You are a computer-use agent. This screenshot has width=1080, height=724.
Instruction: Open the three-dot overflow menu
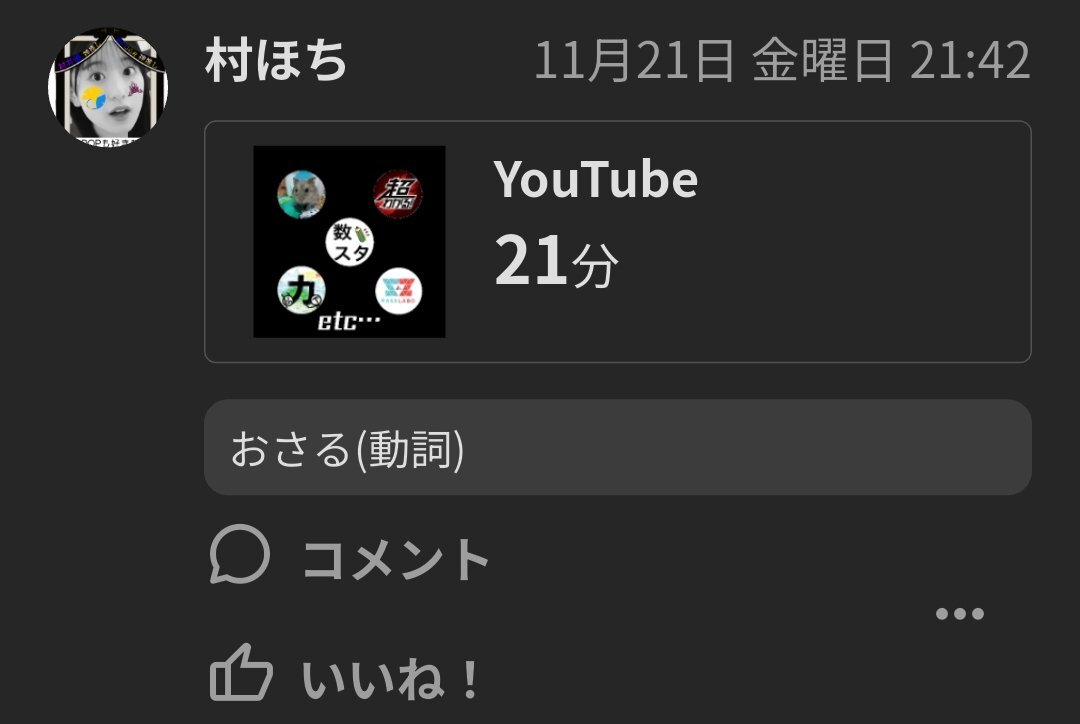point(959,614)
